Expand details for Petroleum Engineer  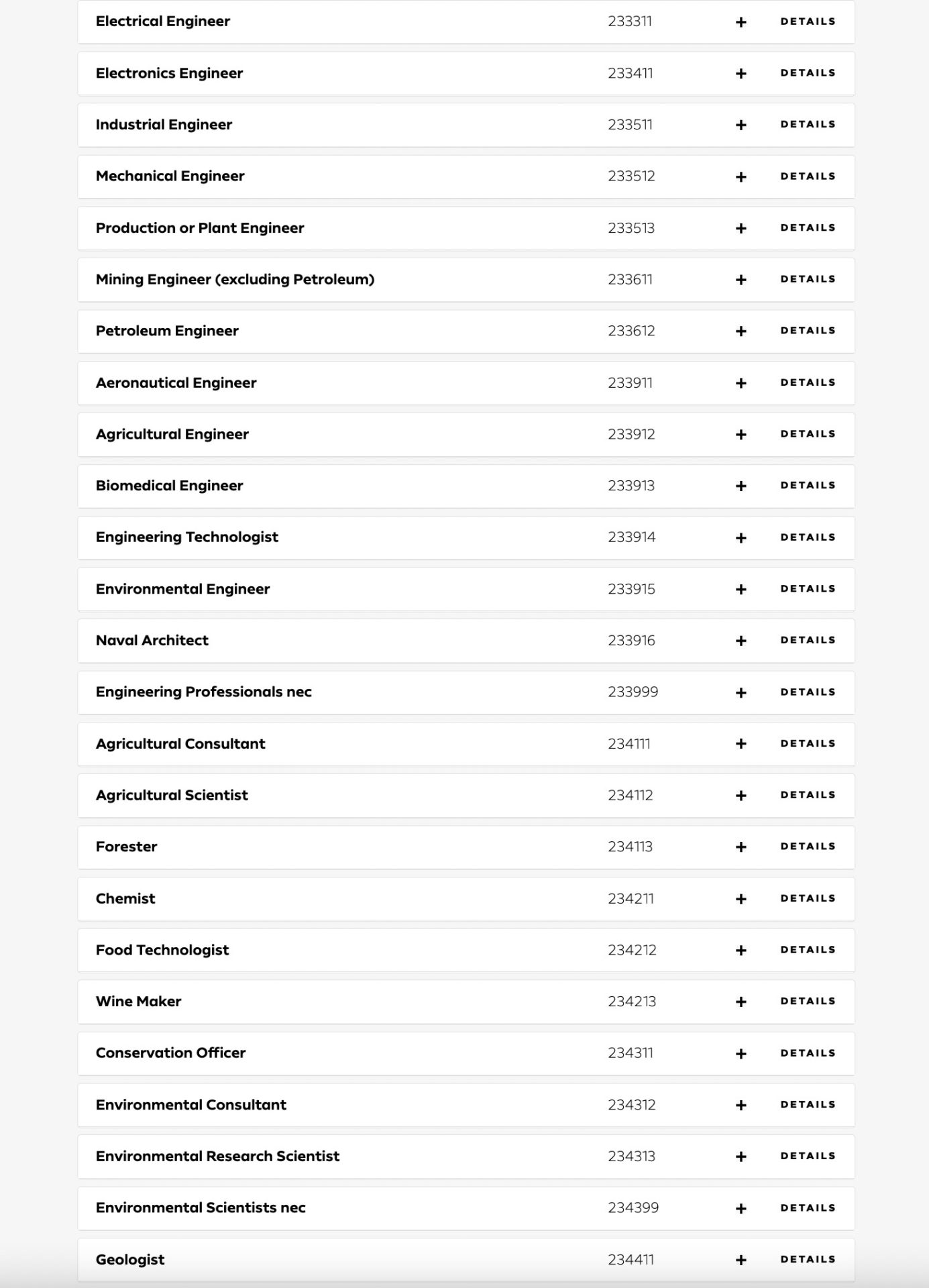(x=740, y=331)
